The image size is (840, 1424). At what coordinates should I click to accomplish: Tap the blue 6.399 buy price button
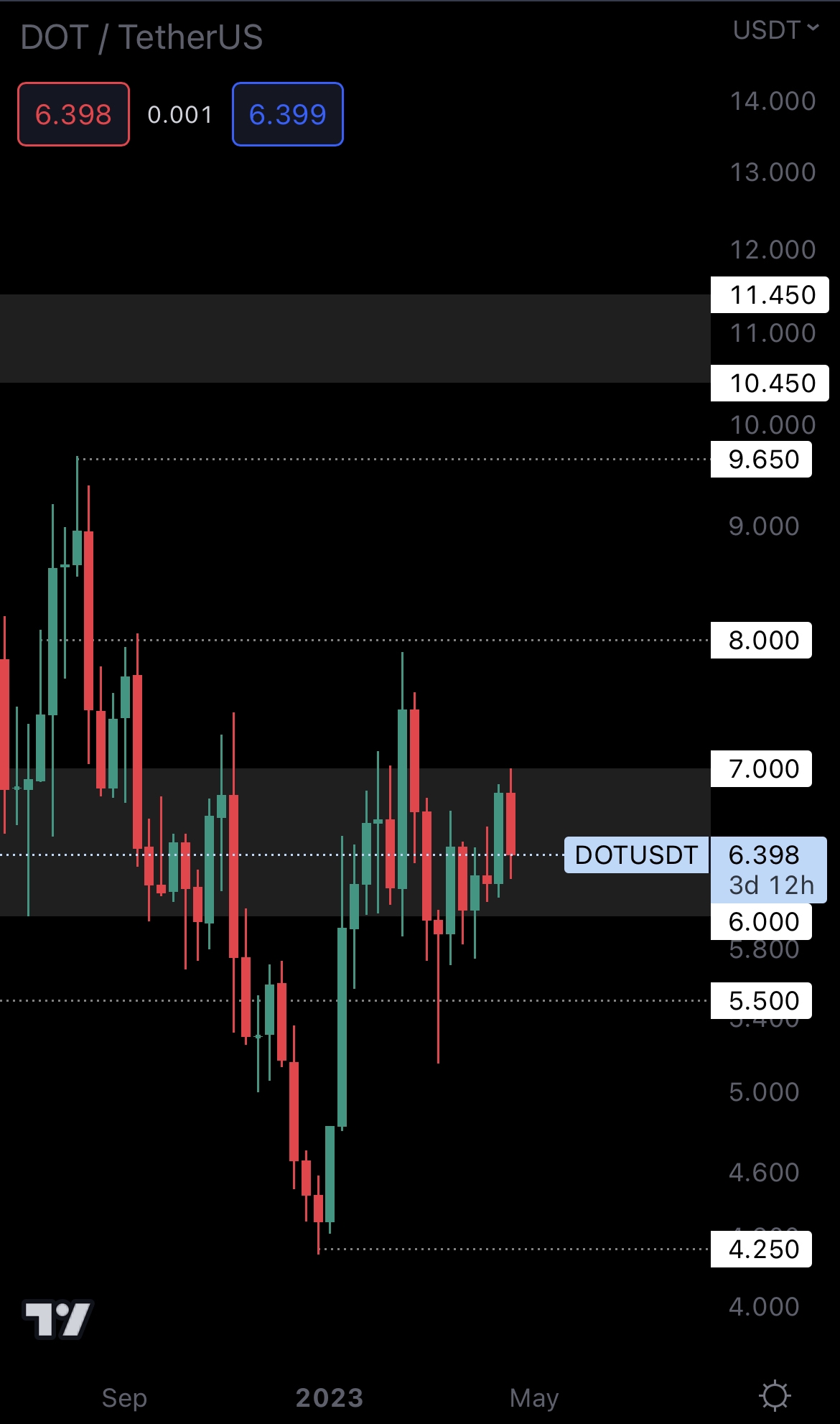pos(287,115)
